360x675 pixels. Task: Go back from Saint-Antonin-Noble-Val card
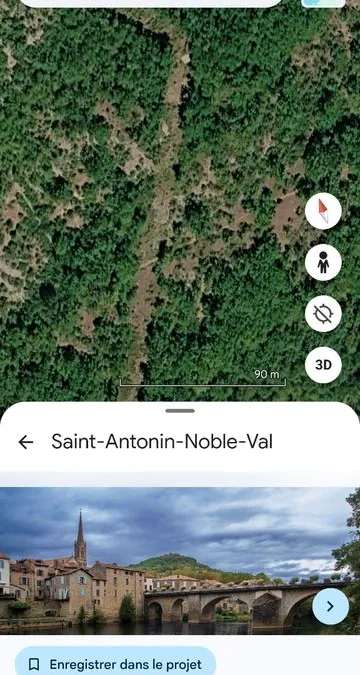(x=26, y=442)
